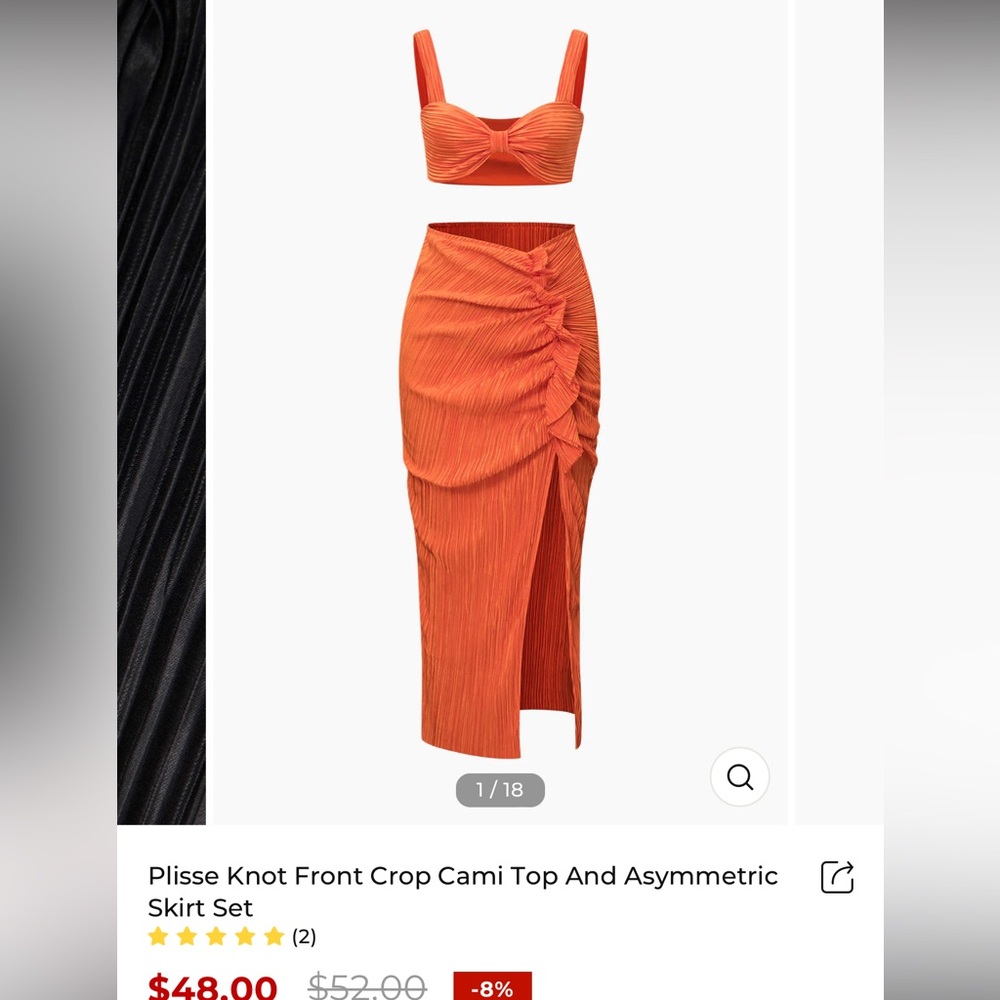Share this cami top and skirt set
Viewport: 1000px width, 1000px height.
coord(837,877)
